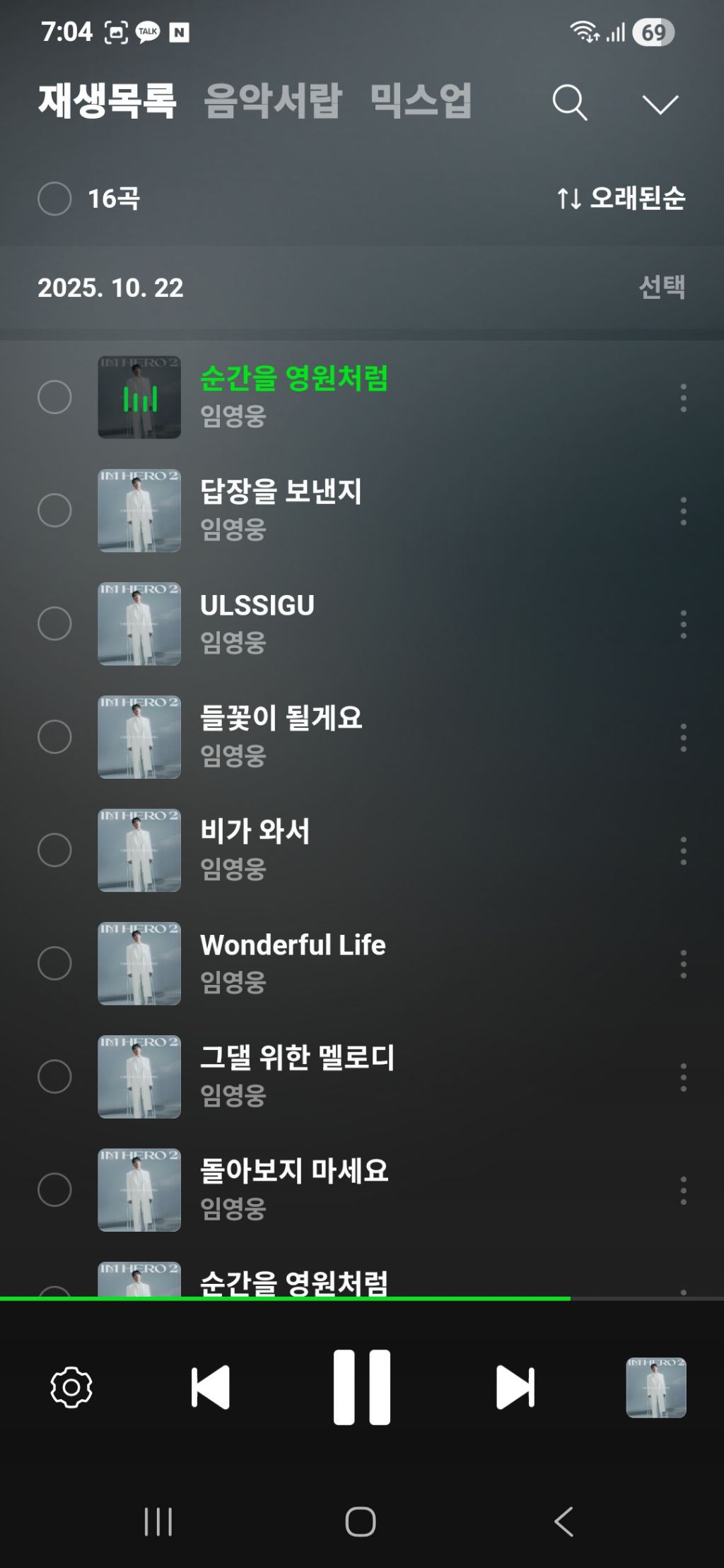Play the song Wonderful Life
The image size is (724, 1568).
293,945
